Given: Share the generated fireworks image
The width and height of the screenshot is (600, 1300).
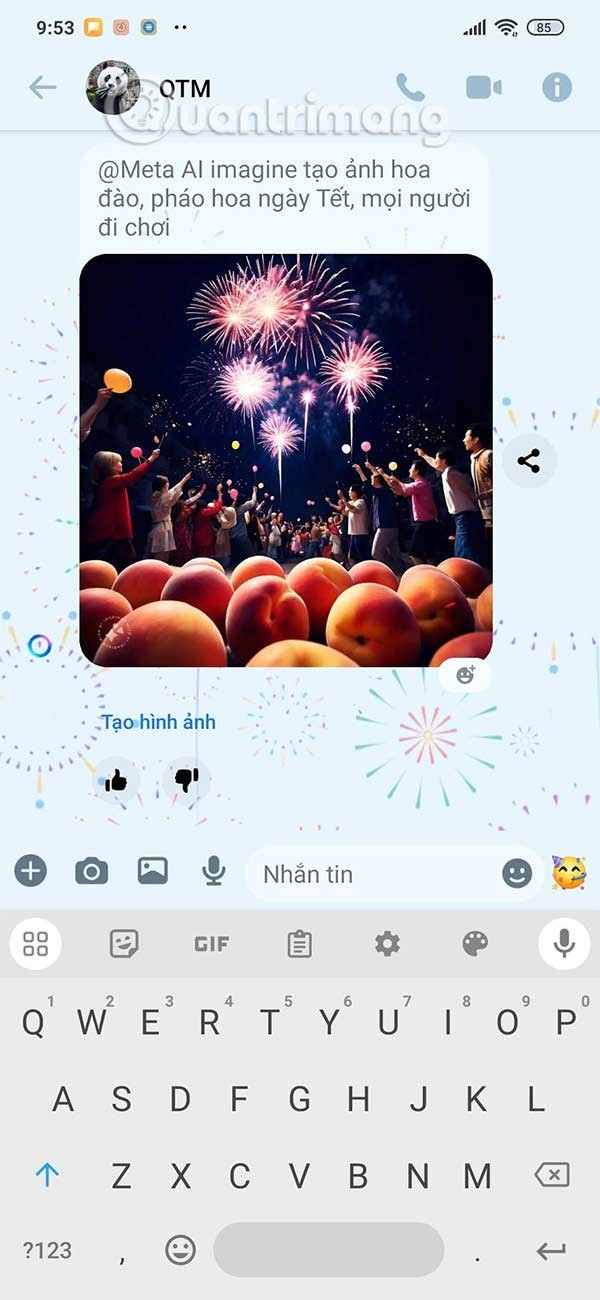Looking at the screenshot, I should [x=528, y=461].
